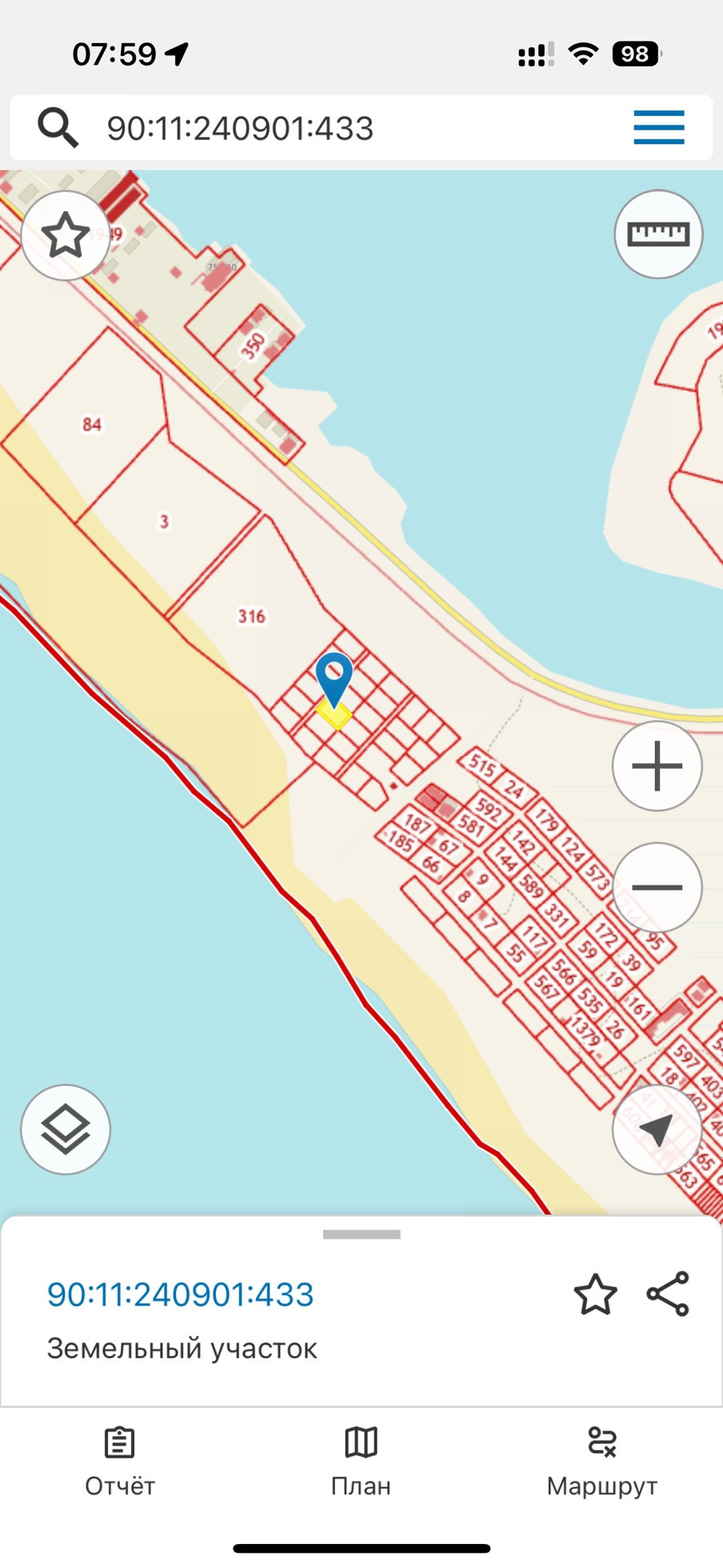723x1568 pixels.
Task: Open the hamburger menu
Action: (658, 127)
